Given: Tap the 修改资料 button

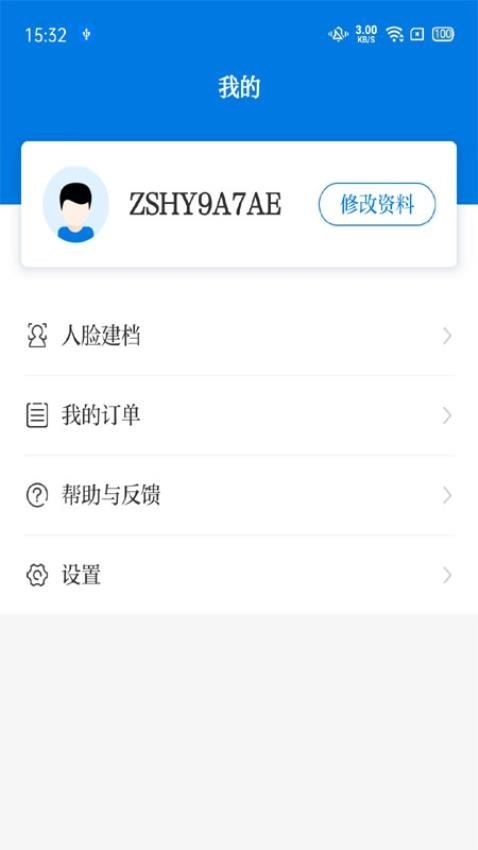Looking at the screenshot, I should (377, 204).
